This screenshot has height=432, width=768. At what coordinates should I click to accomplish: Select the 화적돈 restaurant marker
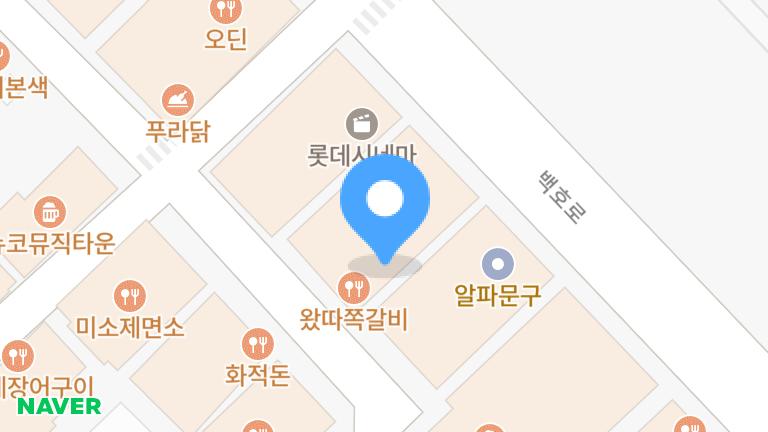pos(257,345)
